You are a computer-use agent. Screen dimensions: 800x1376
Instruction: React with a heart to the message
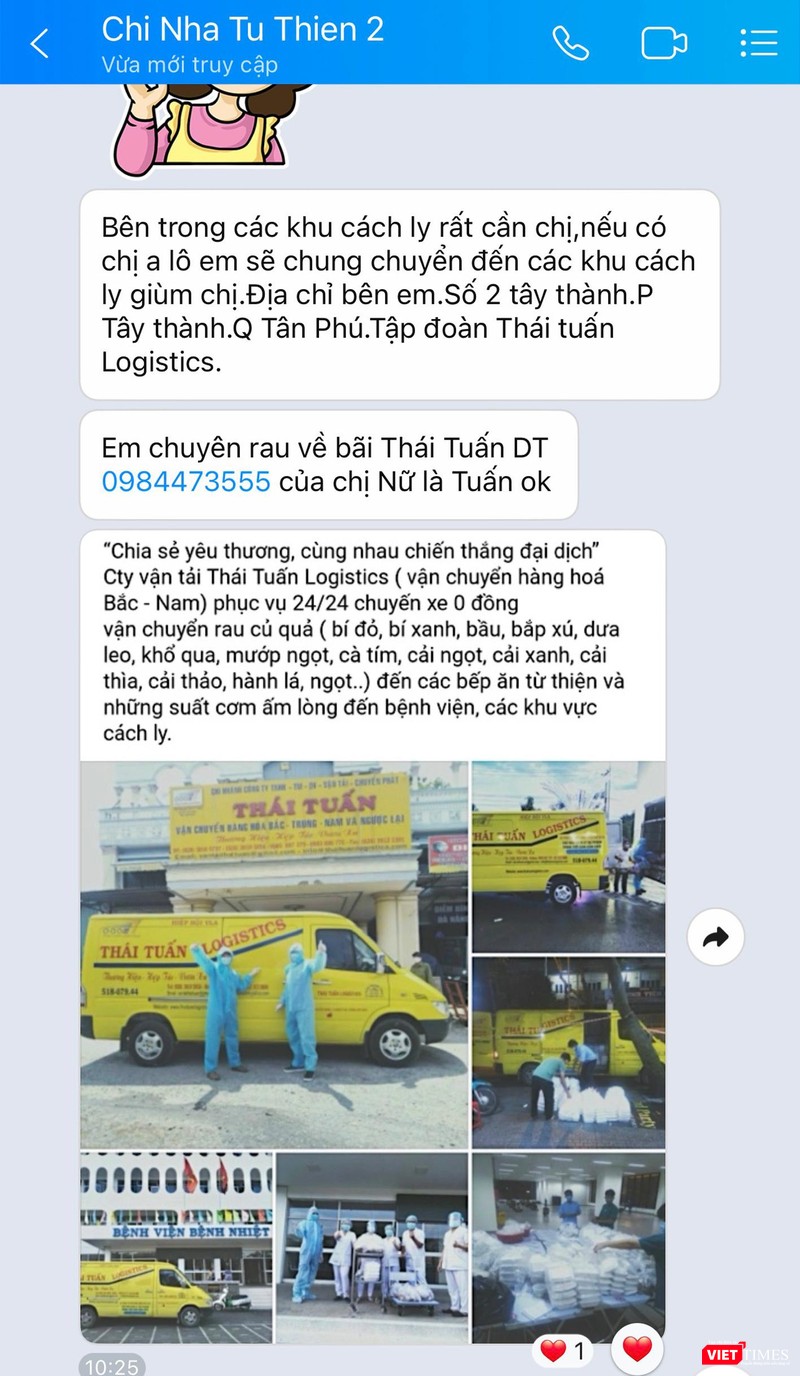(x=637, y=1350)
